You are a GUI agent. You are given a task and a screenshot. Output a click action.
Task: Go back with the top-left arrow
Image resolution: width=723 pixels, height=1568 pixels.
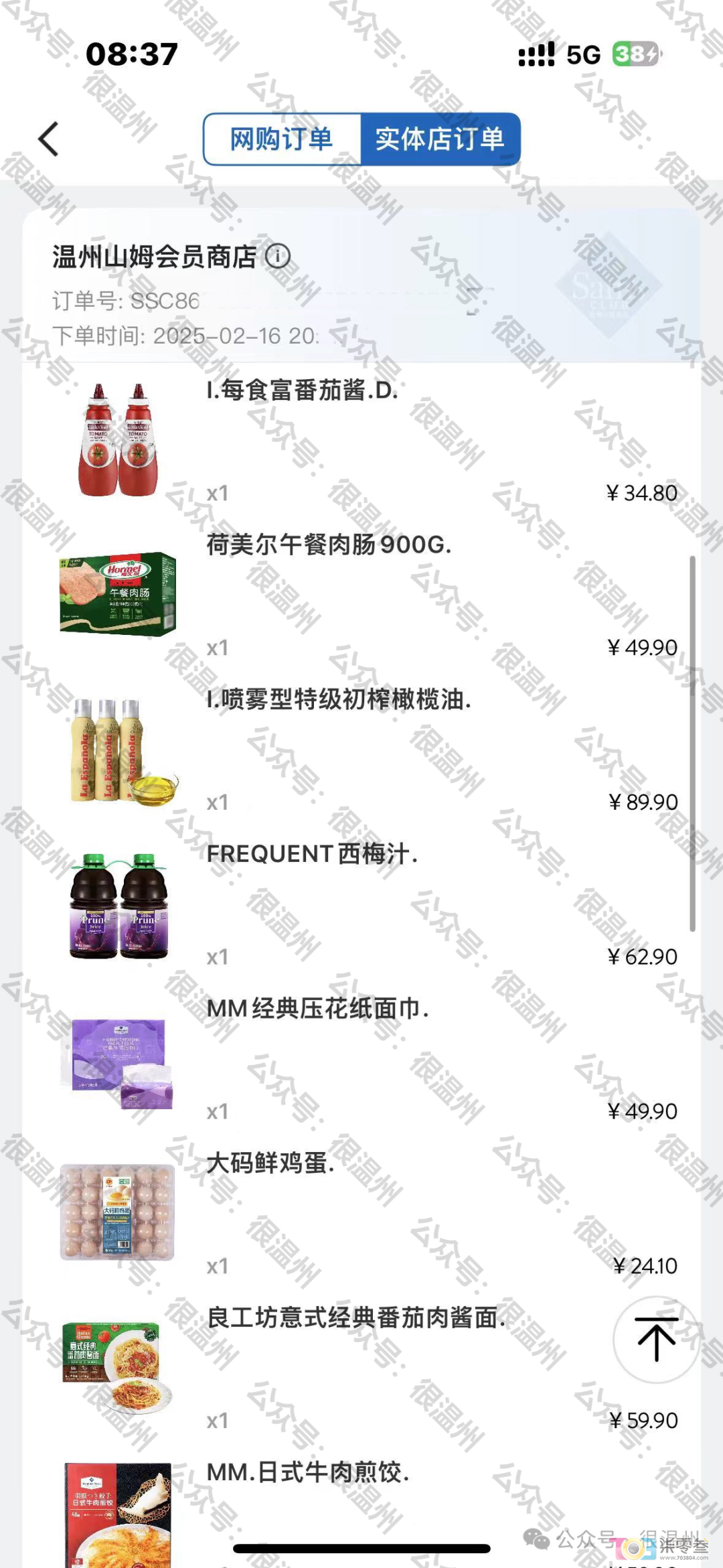point(48,139)
